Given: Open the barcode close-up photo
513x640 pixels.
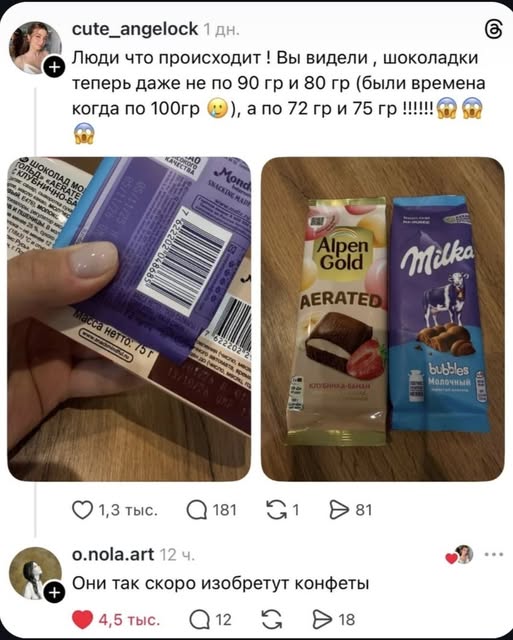Looking at the screenshot, I should pos(129,319).
